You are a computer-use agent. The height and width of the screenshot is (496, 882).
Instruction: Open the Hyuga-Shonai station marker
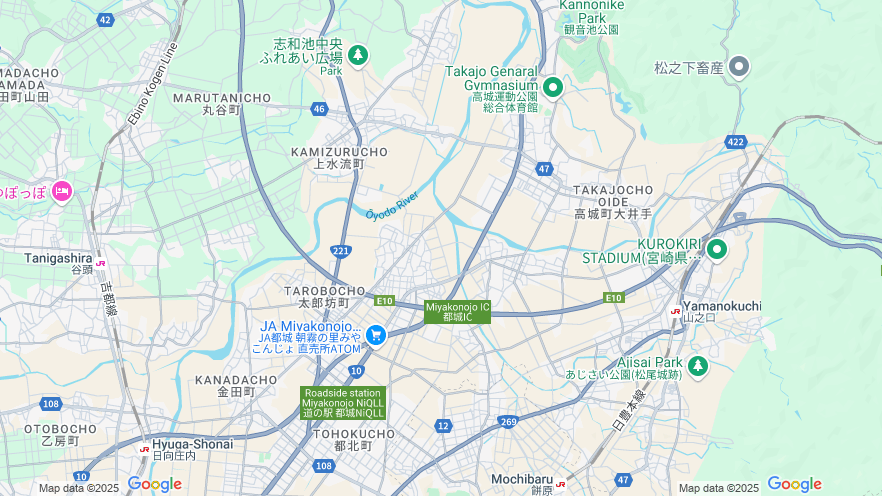coord(145,450)
